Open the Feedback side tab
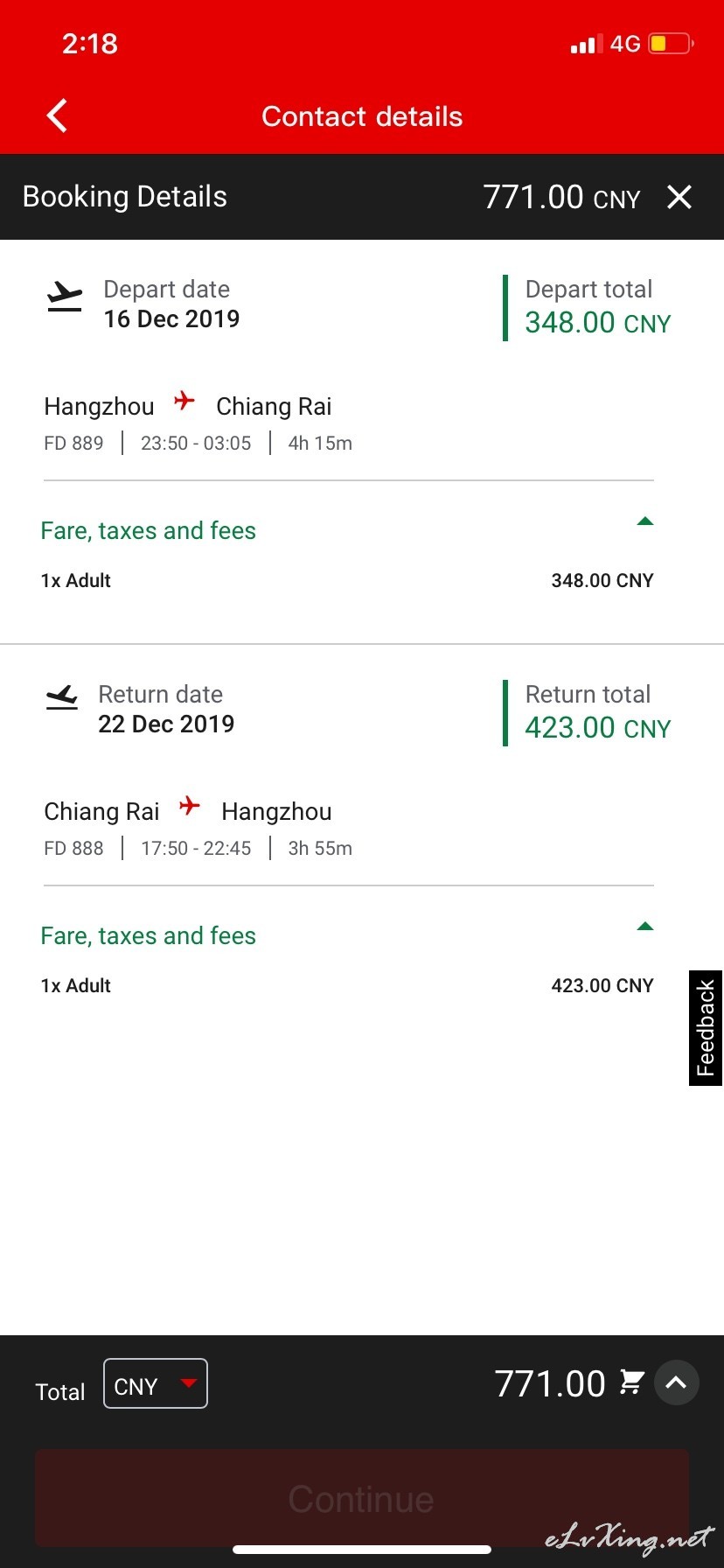The width and height of the screenshot is (724, 1568). 706,1028
